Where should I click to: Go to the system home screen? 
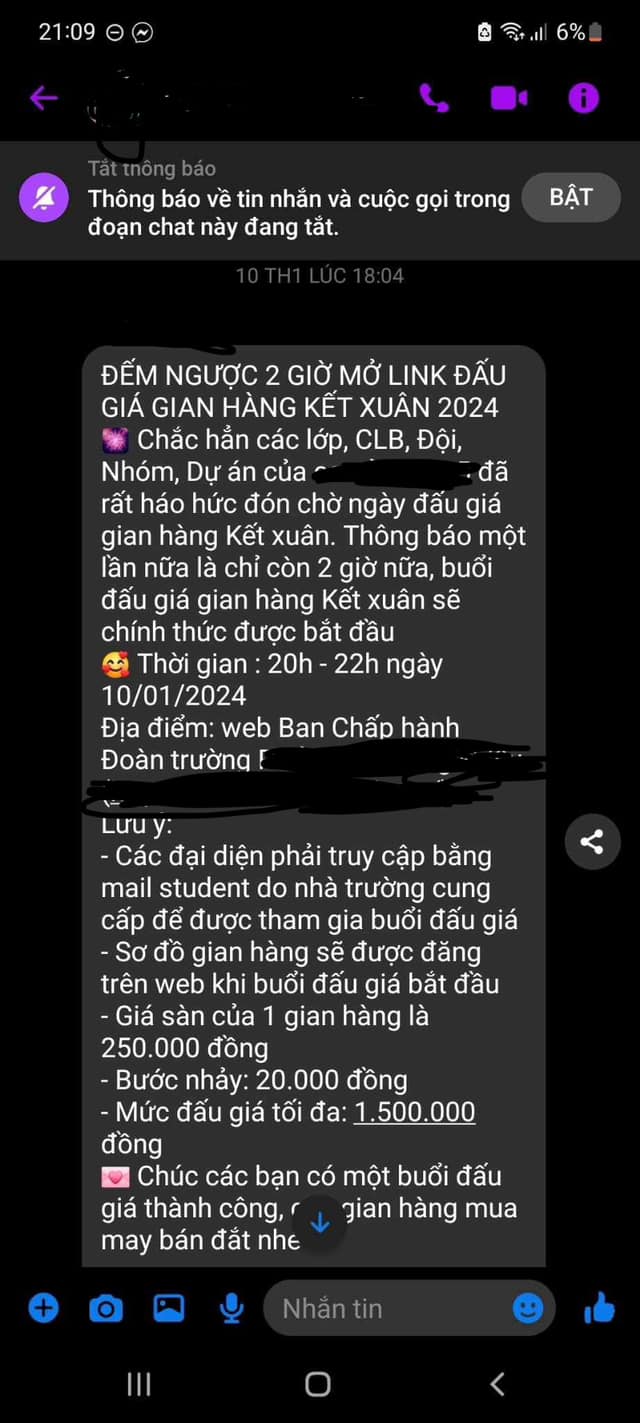click(318, 1384)
